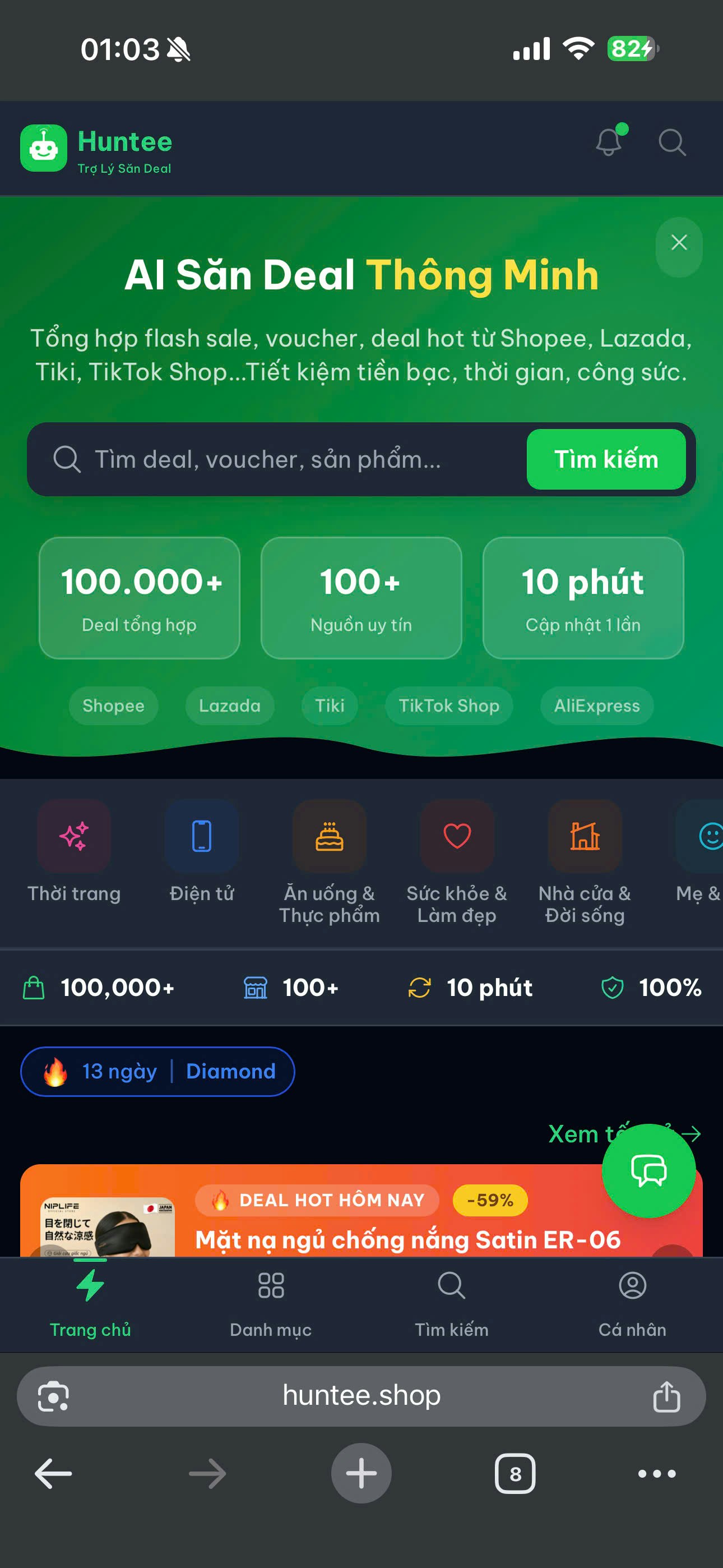Select the AliExpress chip
723x1568 pixels.
coord(596,705)
